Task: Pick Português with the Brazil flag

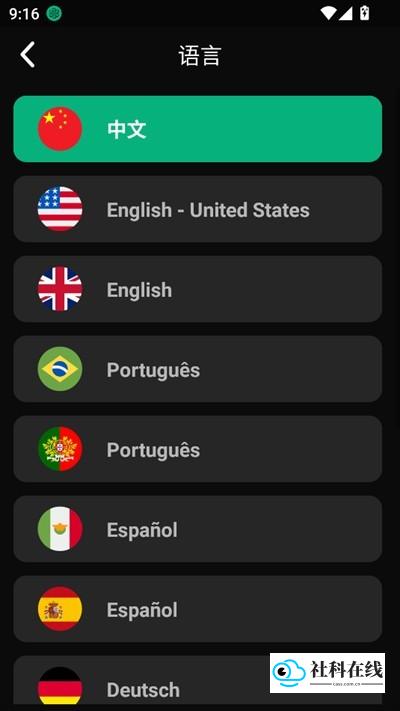Action: point(198,369)
